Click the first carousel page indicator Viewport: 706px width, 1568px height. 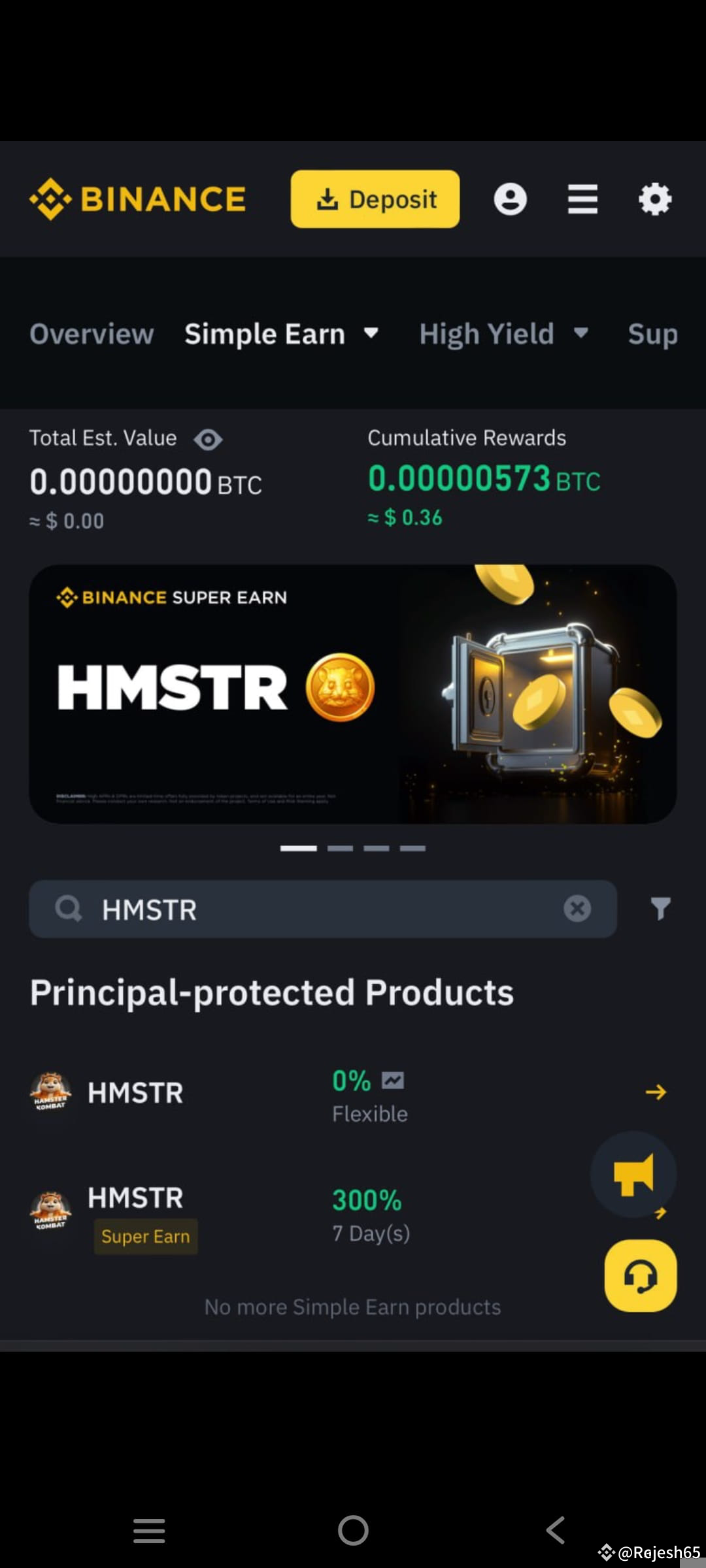point(299,847)
